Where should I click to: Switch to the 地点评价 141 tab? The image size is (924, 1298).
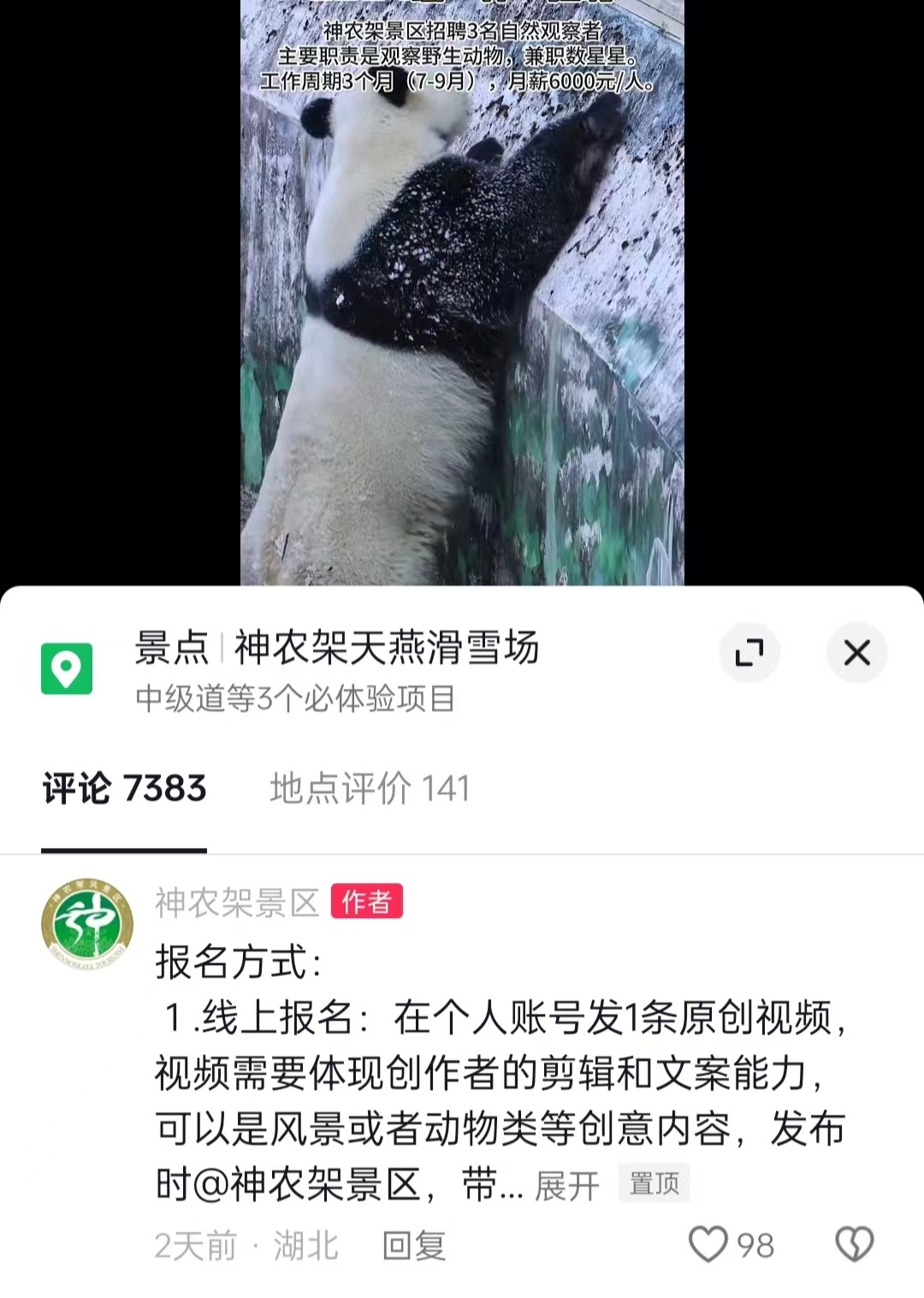[370, 788]
